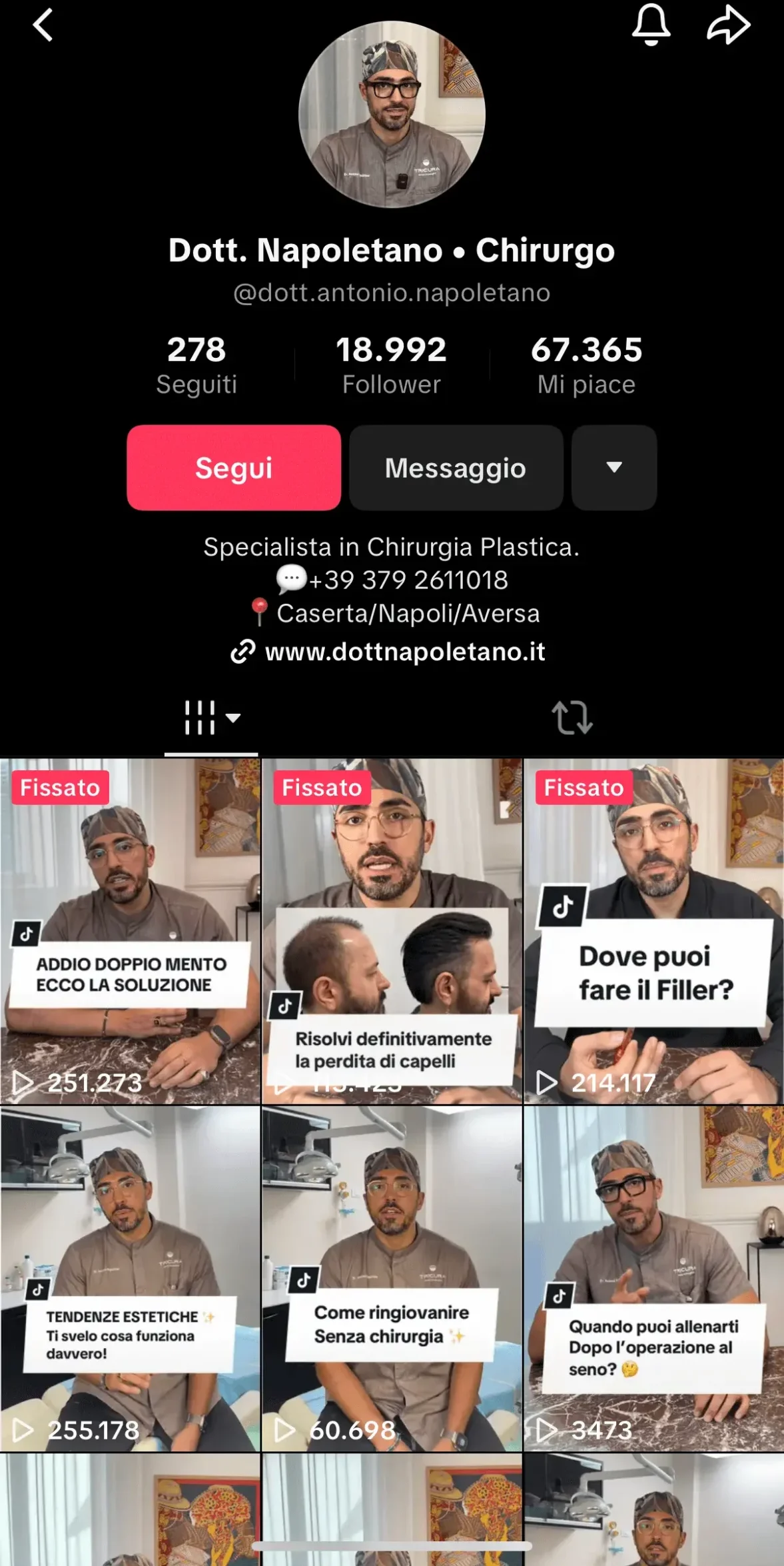Open notifications with the bell icon
784x1566 pixels.
(651, 27)
